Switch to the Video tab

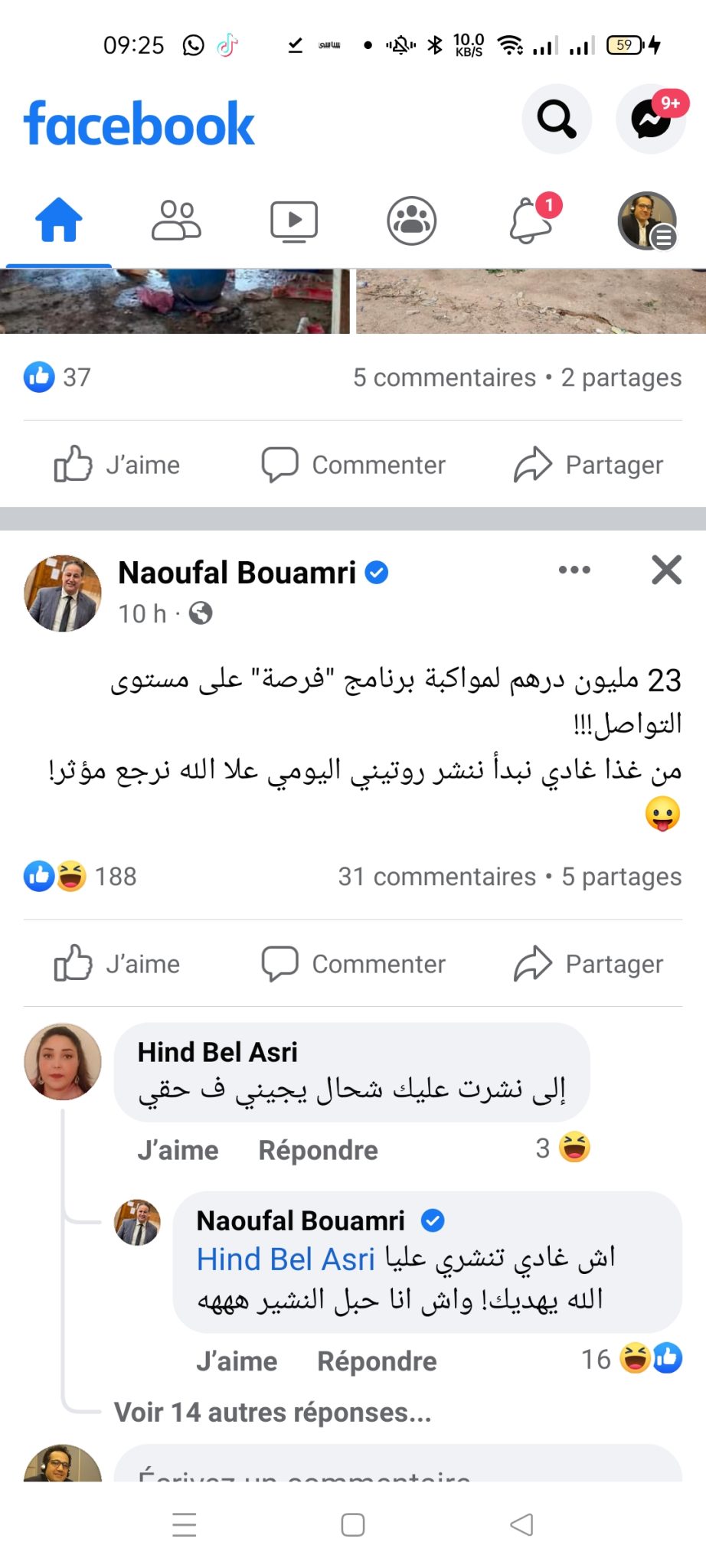[294, 220]
